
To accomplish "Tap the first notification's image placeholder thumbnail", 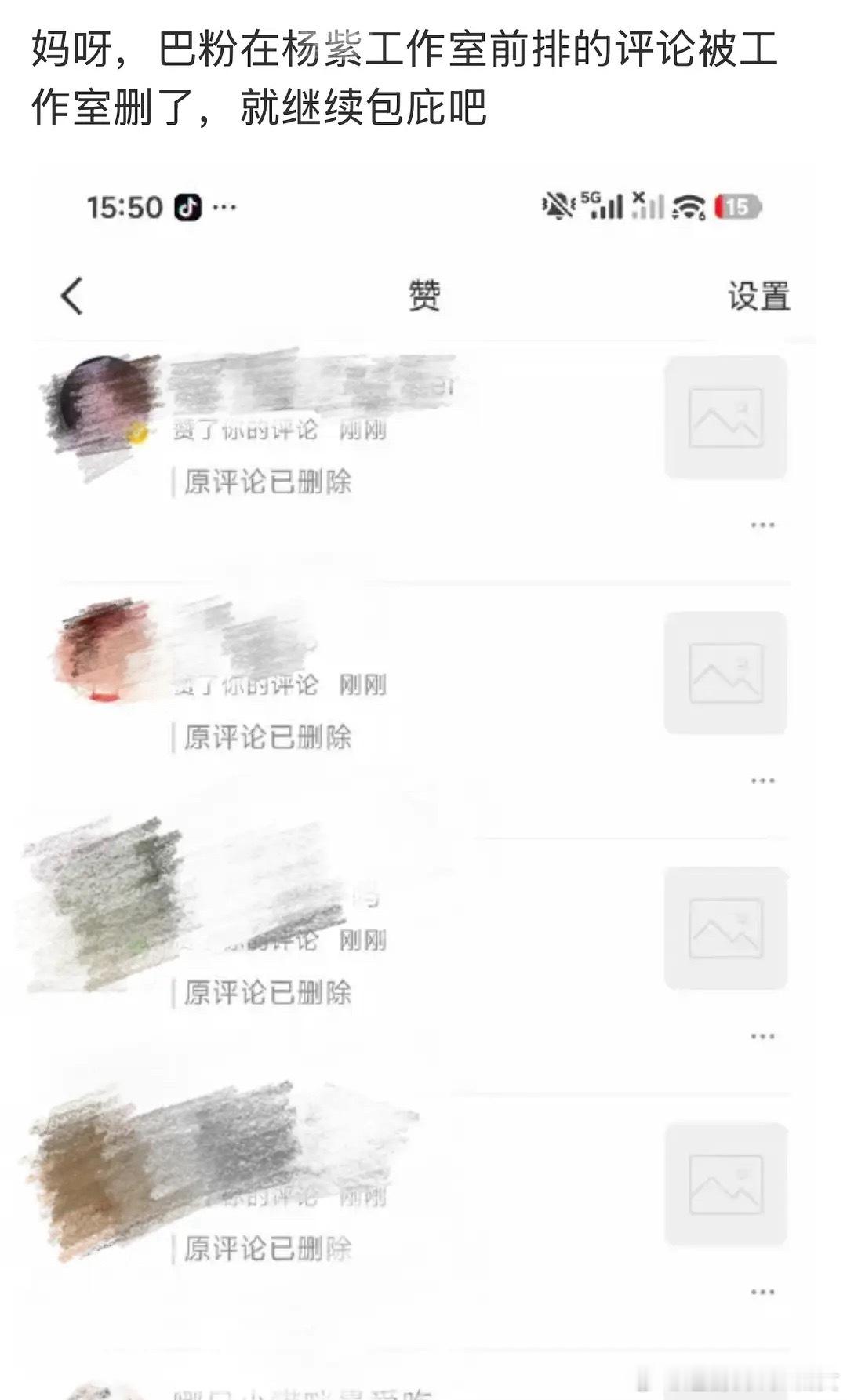I will pos(726,416).
